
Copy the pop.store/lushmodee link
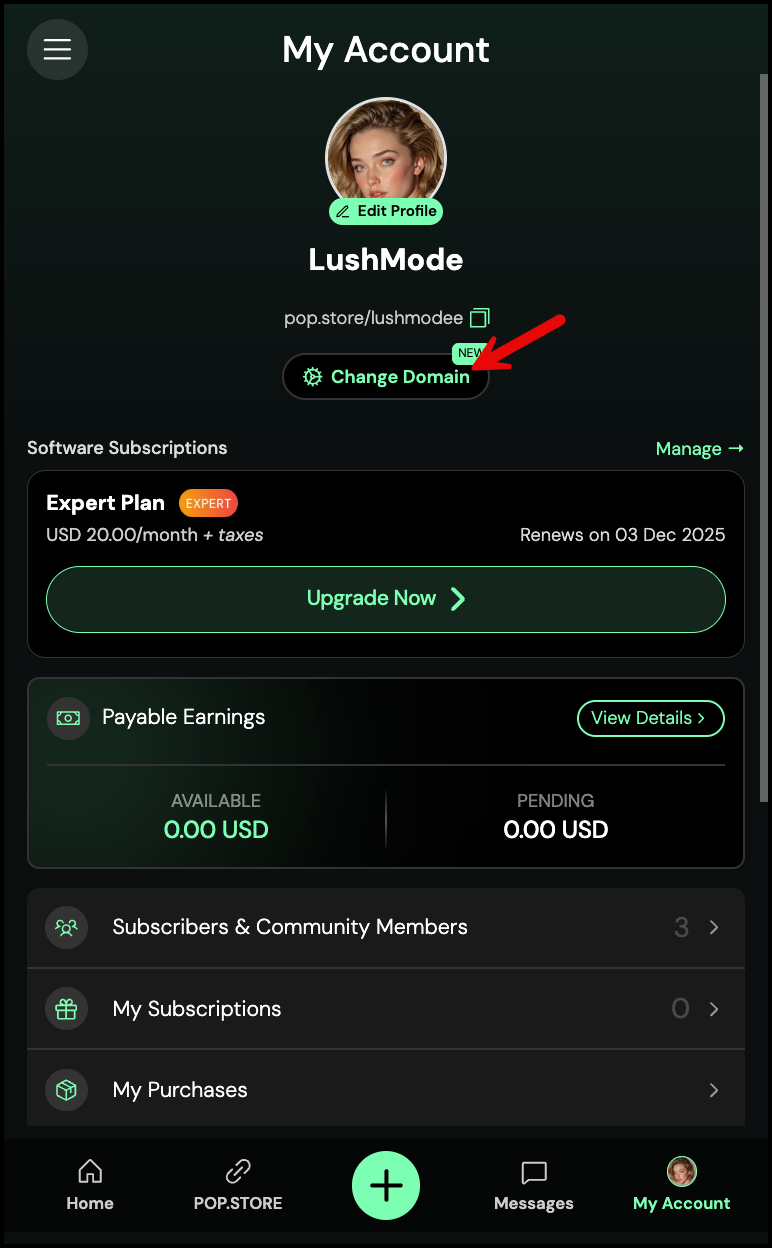[480, 318]
